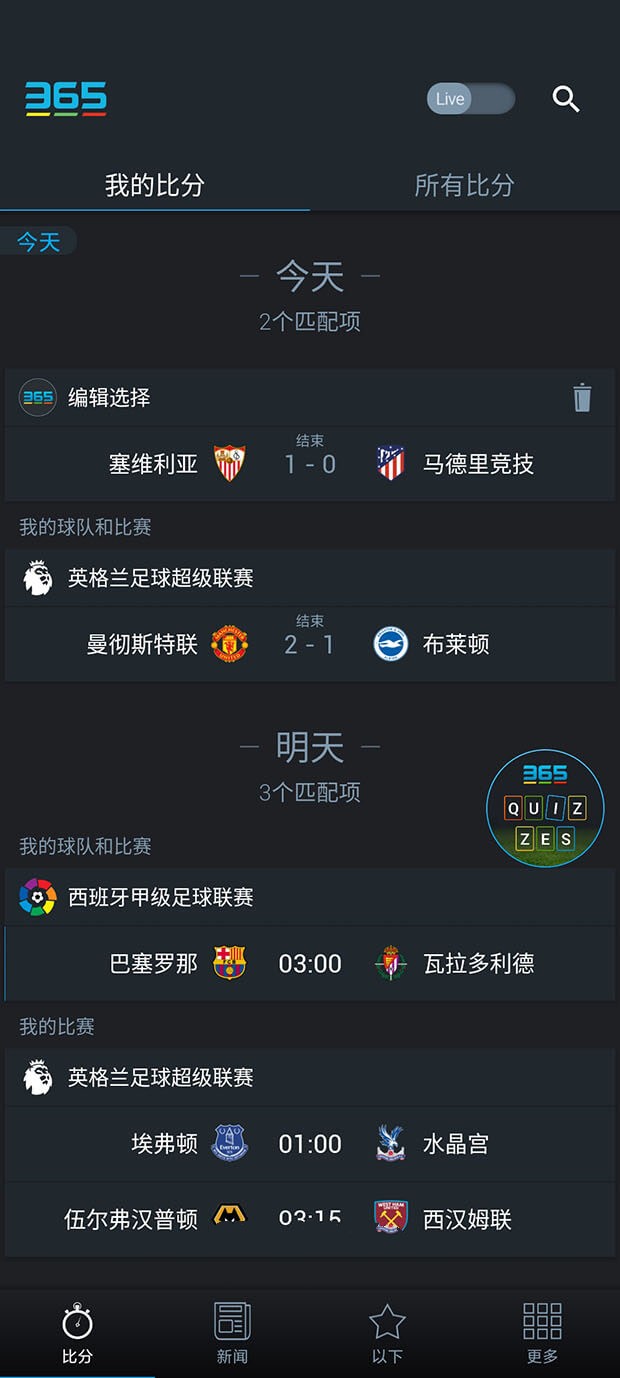Open the 西班牙甲级足球联赛 league header
This screenshot has height=1378, width=620.
pos(310,897)
